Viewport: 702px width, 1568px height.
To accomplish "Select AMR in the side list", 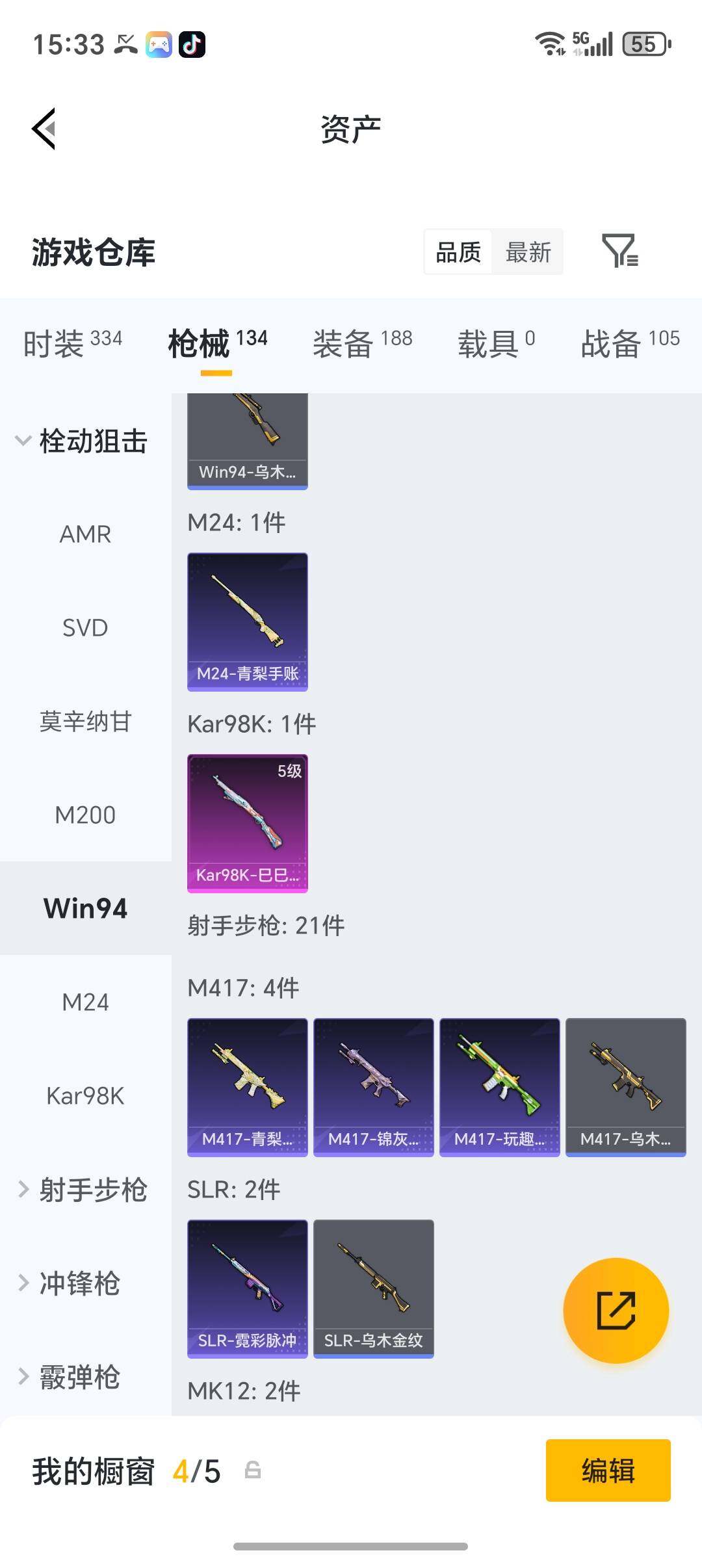I will [86, 534].
